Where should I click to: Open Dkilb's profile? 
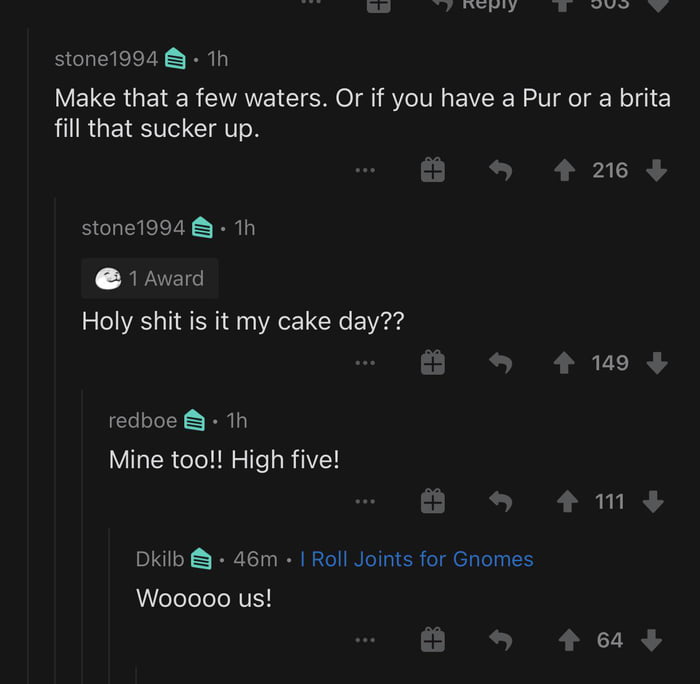point(160,559)
